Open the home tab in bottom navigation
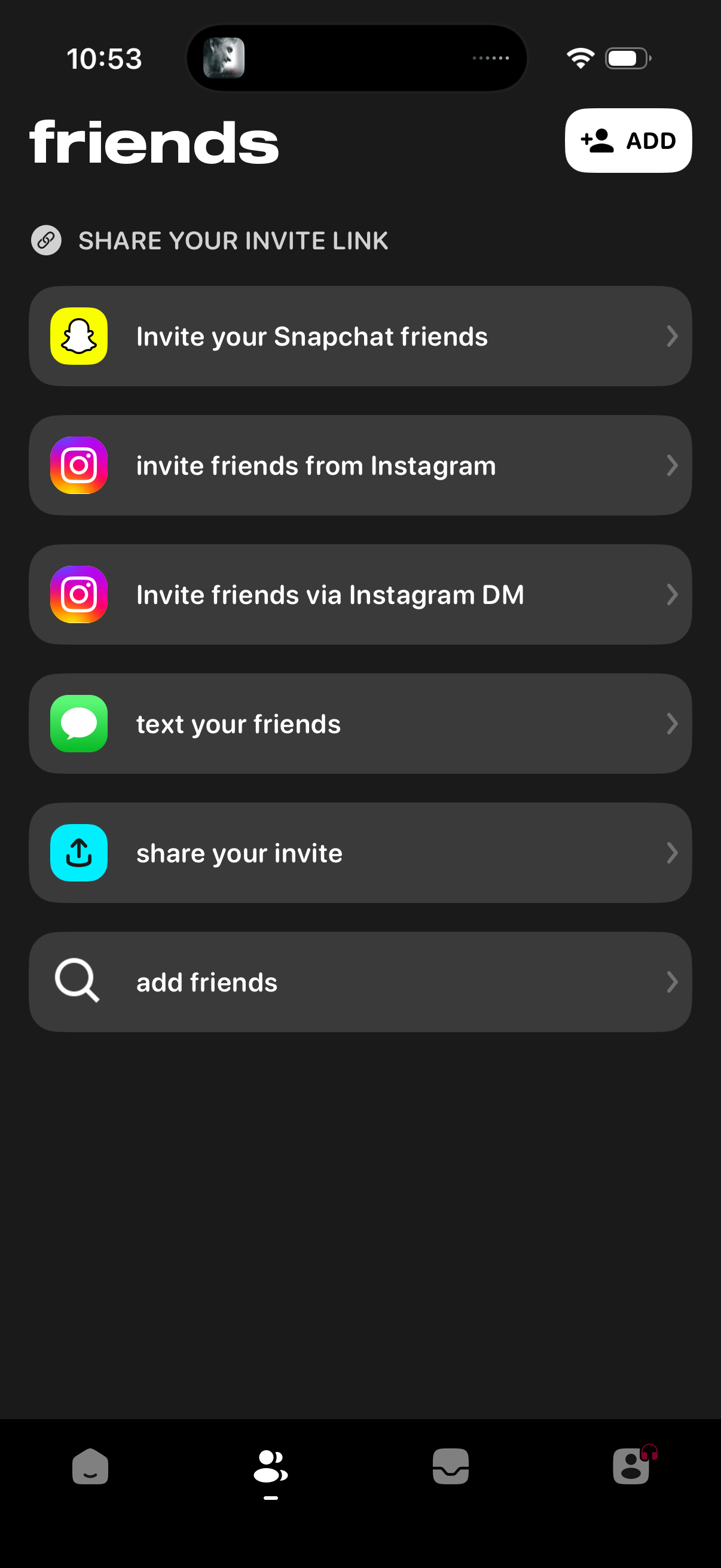The image size is (721, 1568). pos(90,1467)
